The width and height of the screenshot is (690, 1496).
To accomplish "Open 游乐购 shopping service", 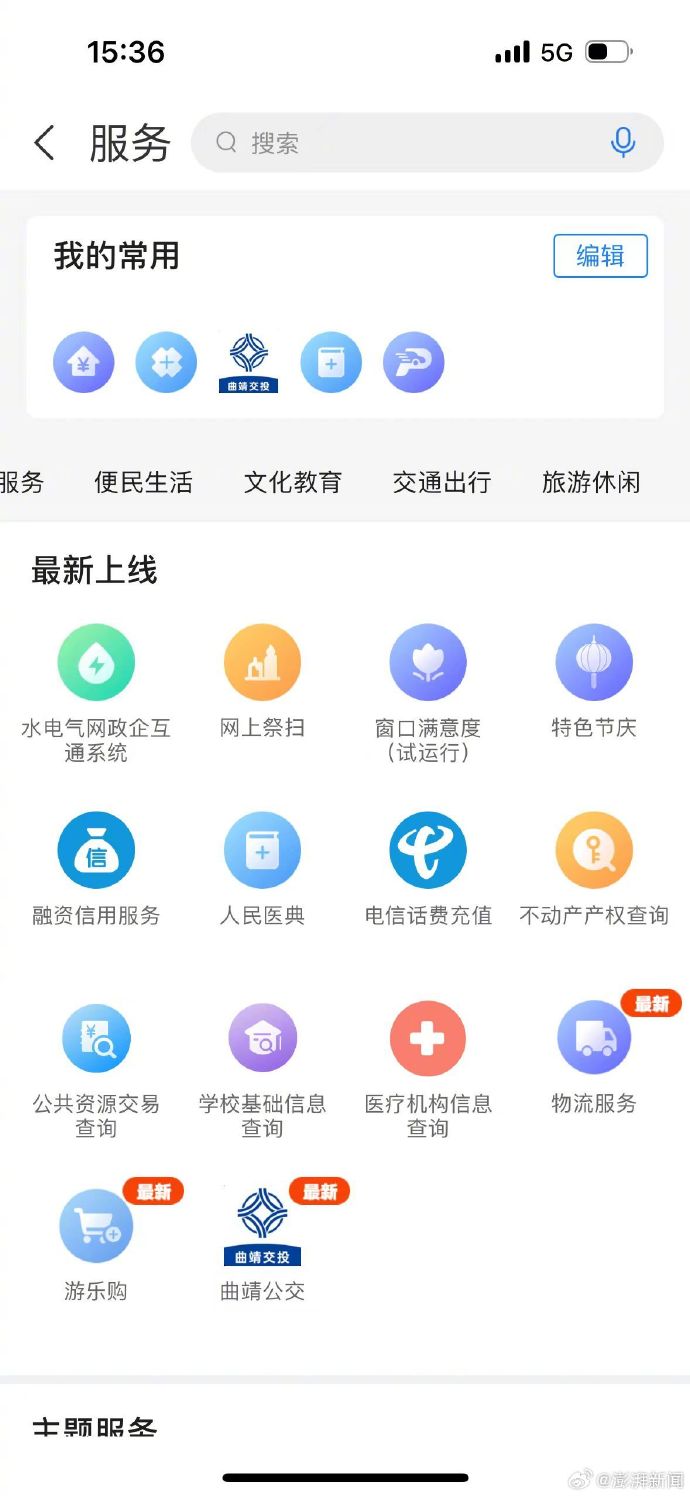I will click(x=96, y=1227).
